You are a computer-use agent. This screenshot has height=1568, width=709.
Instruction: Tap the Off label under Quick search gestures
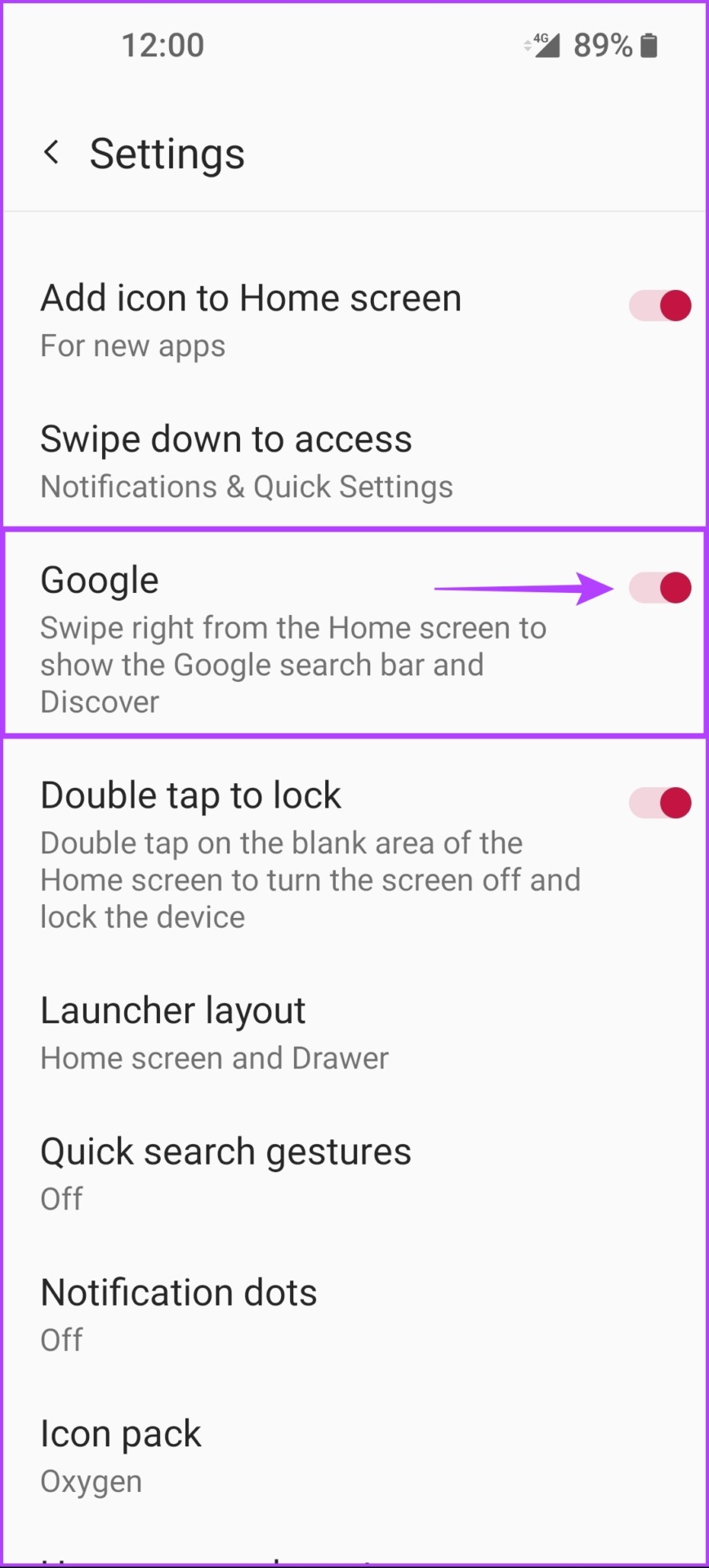coord(61,1198)
